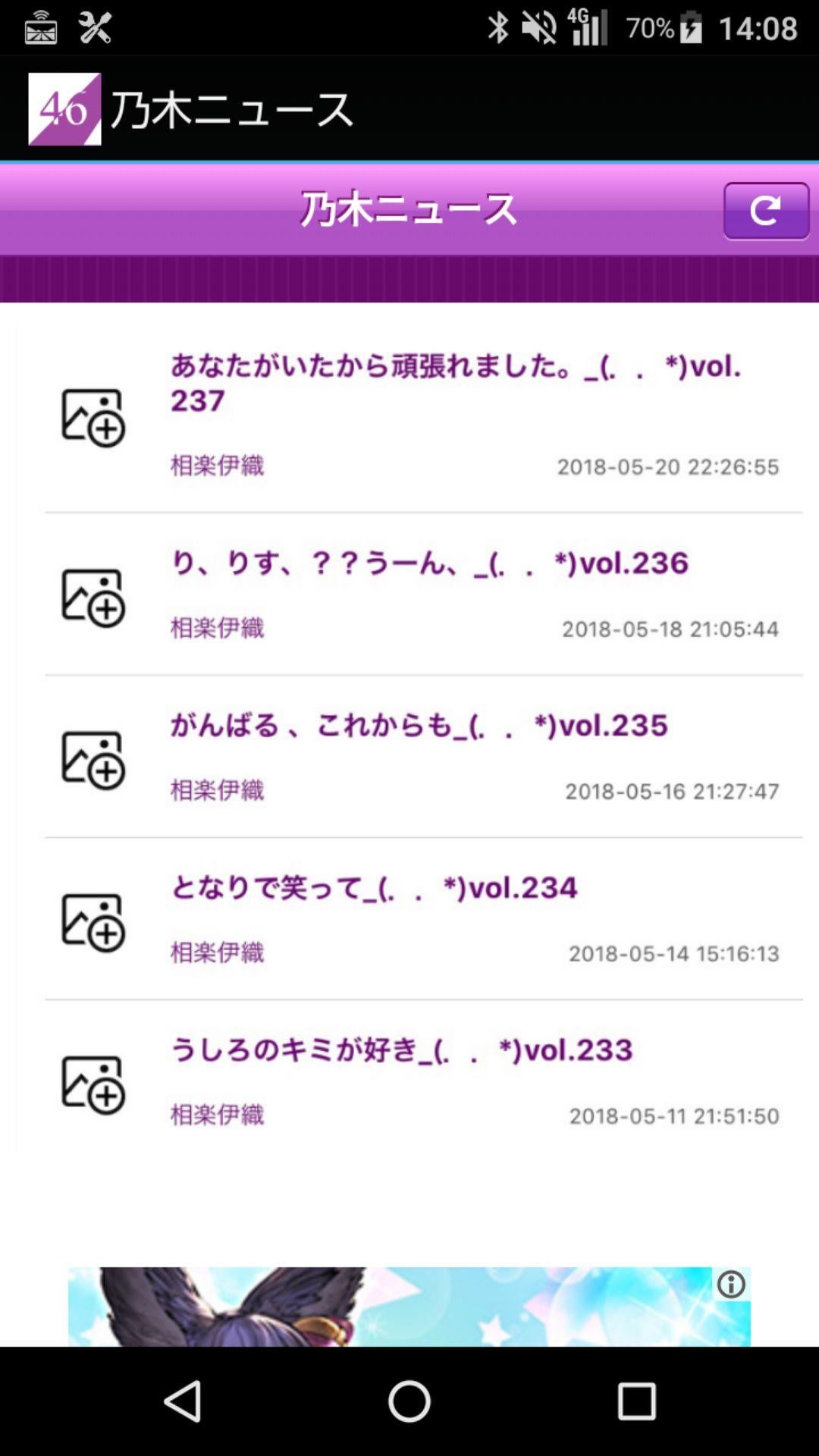Open the り、りす vol.236 article
The height and width of the screenshot is (1456, 819).
[428, 563]
